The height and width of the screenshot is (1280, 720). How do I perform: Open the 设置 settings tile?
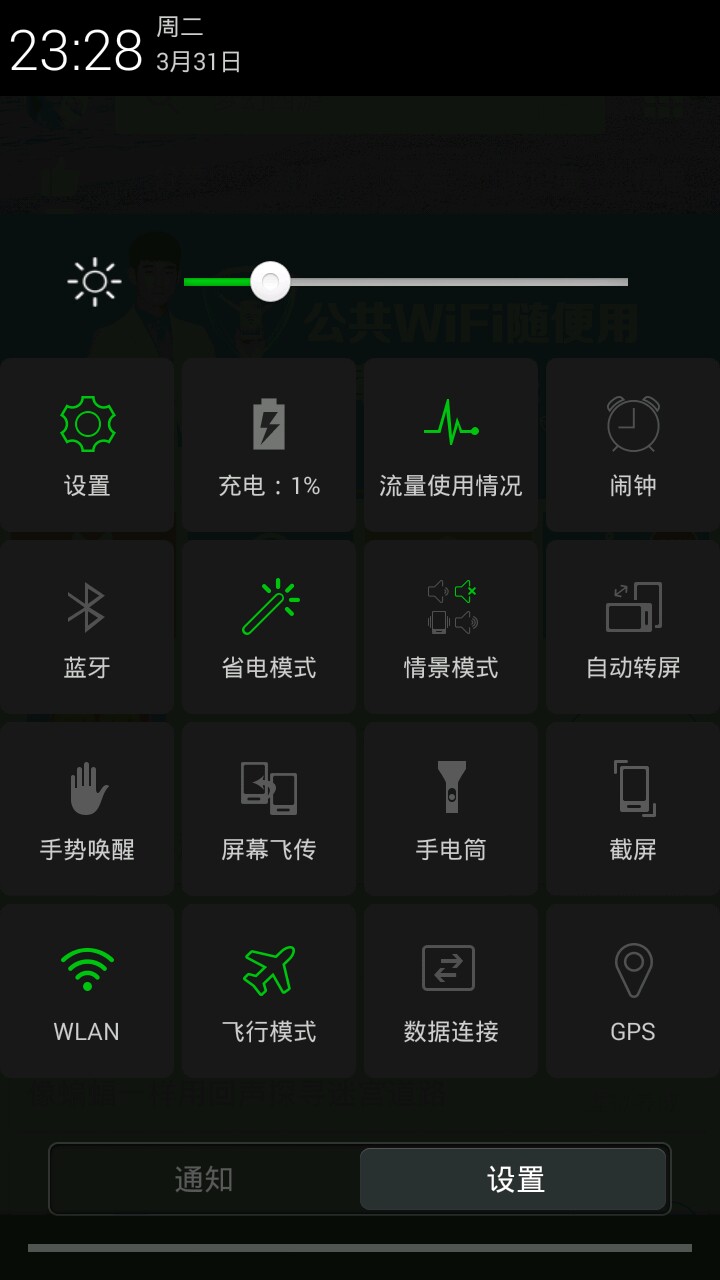(87, 445)
